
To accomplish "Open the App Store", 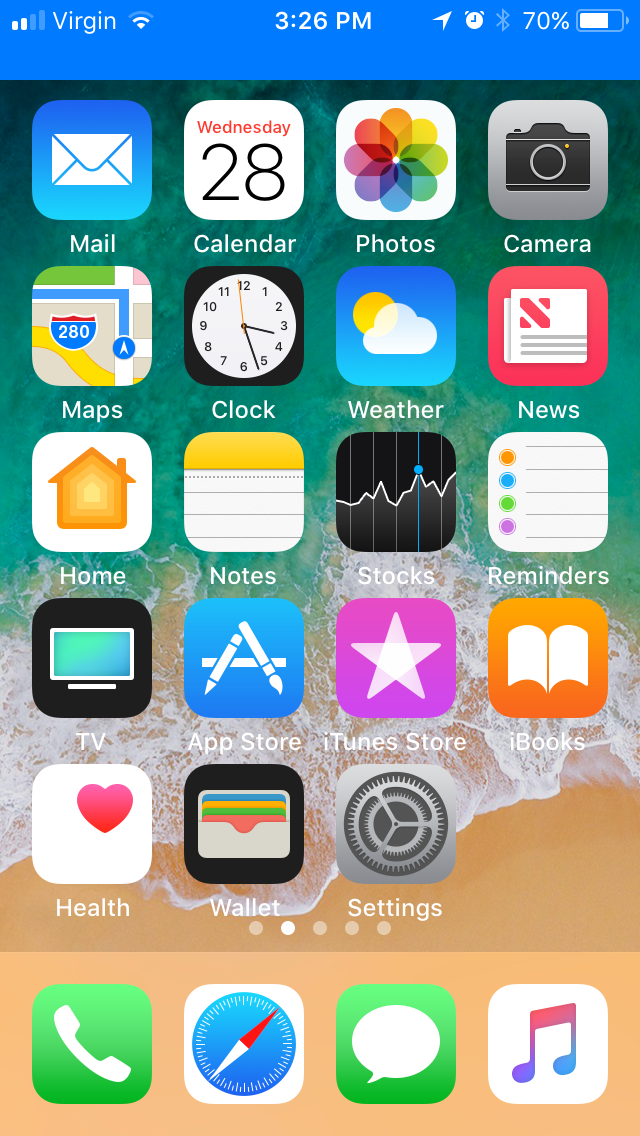I will pos(244,658).
